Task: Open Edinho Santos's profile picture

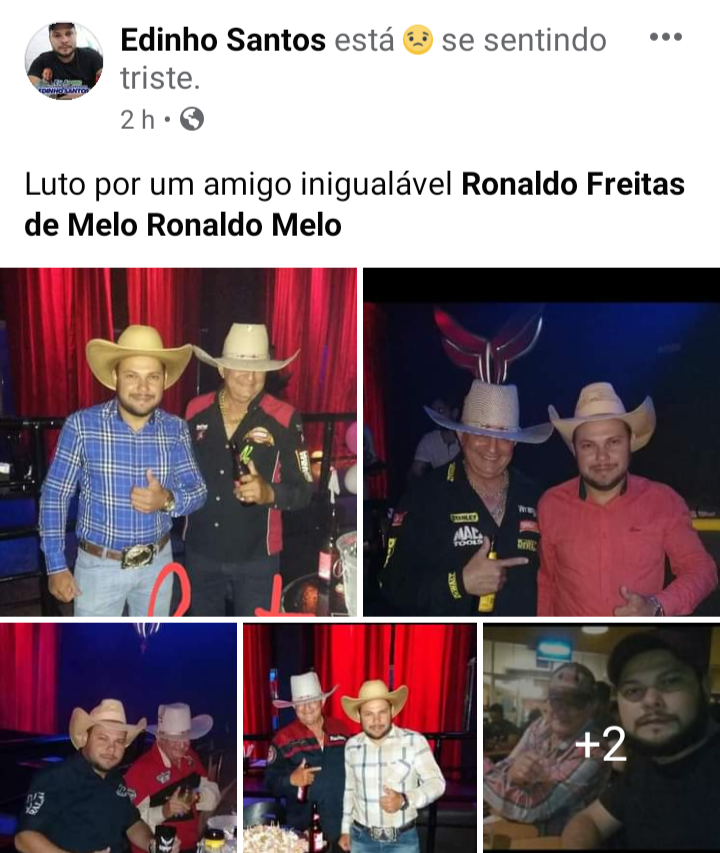Action: (x=64, y=60)
